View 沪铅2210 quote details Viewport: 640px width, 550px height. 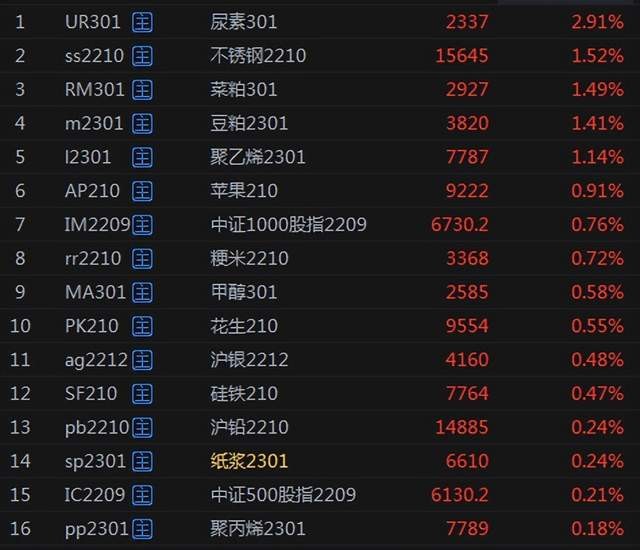pos(320,427)
